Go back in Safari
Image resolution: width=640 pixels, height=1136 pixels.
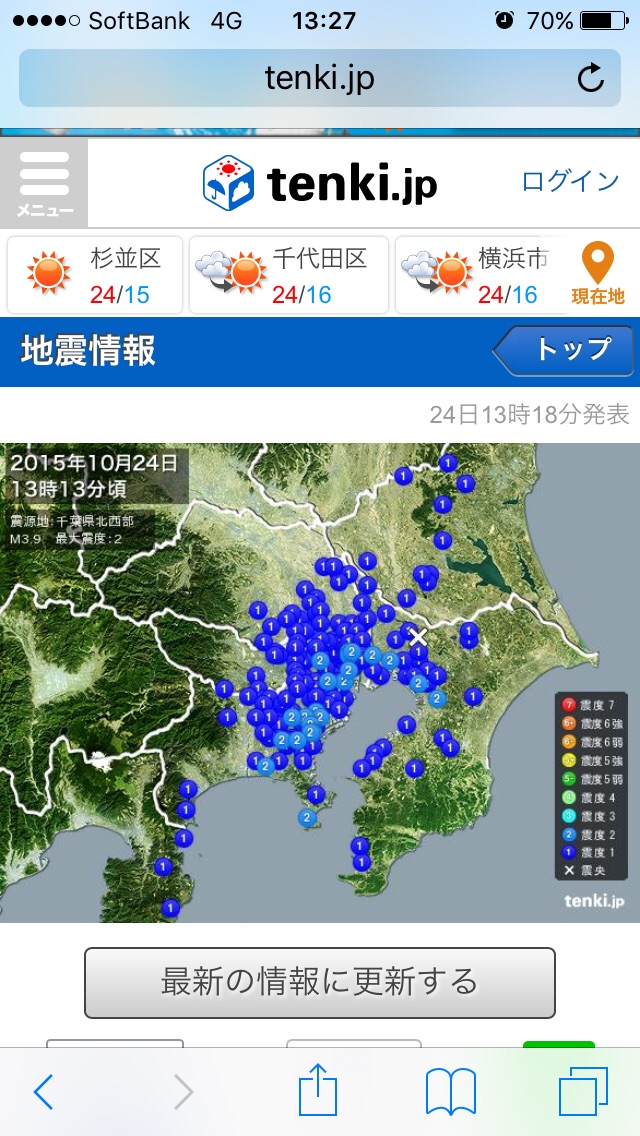point(43,1092)
